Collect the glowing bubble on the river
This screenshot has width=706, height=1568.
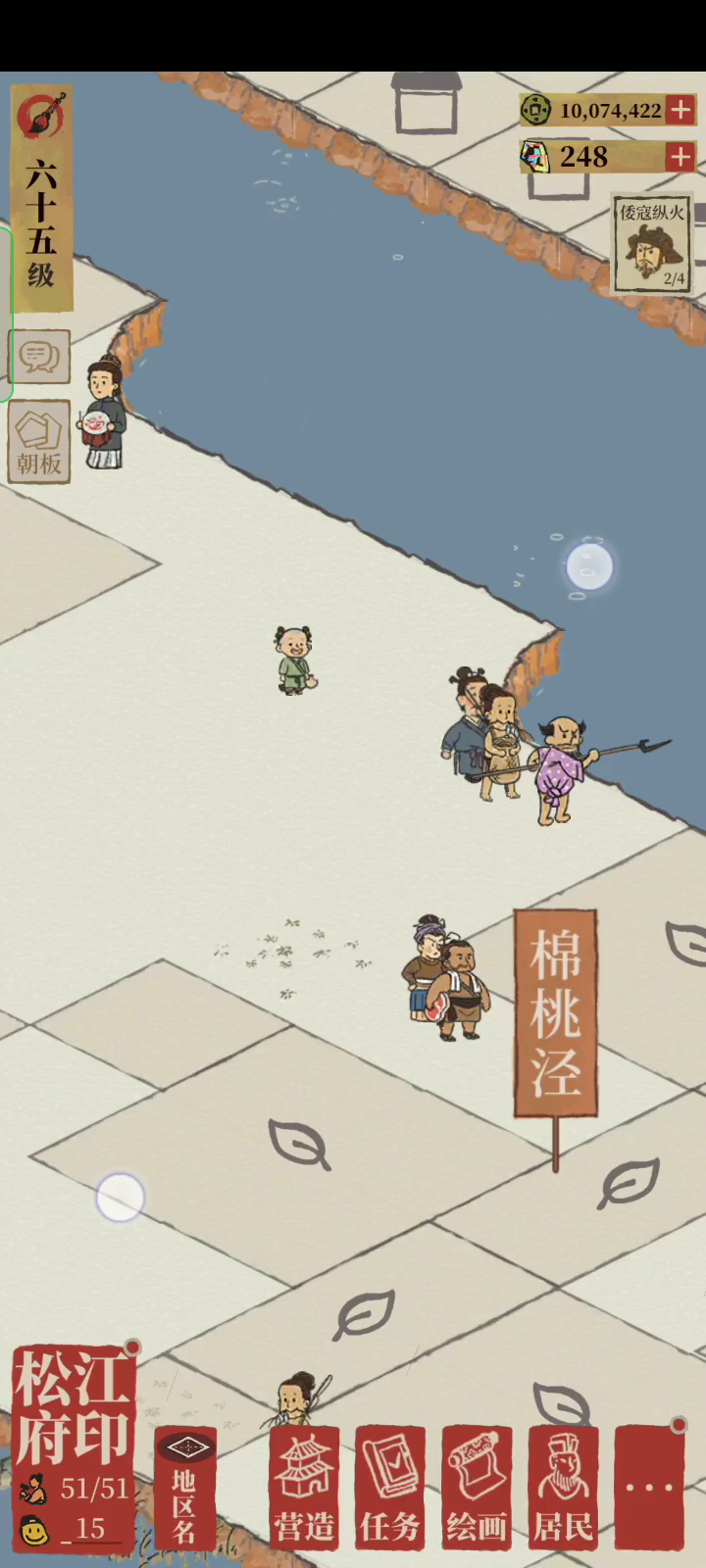click(x=589, y=566)
